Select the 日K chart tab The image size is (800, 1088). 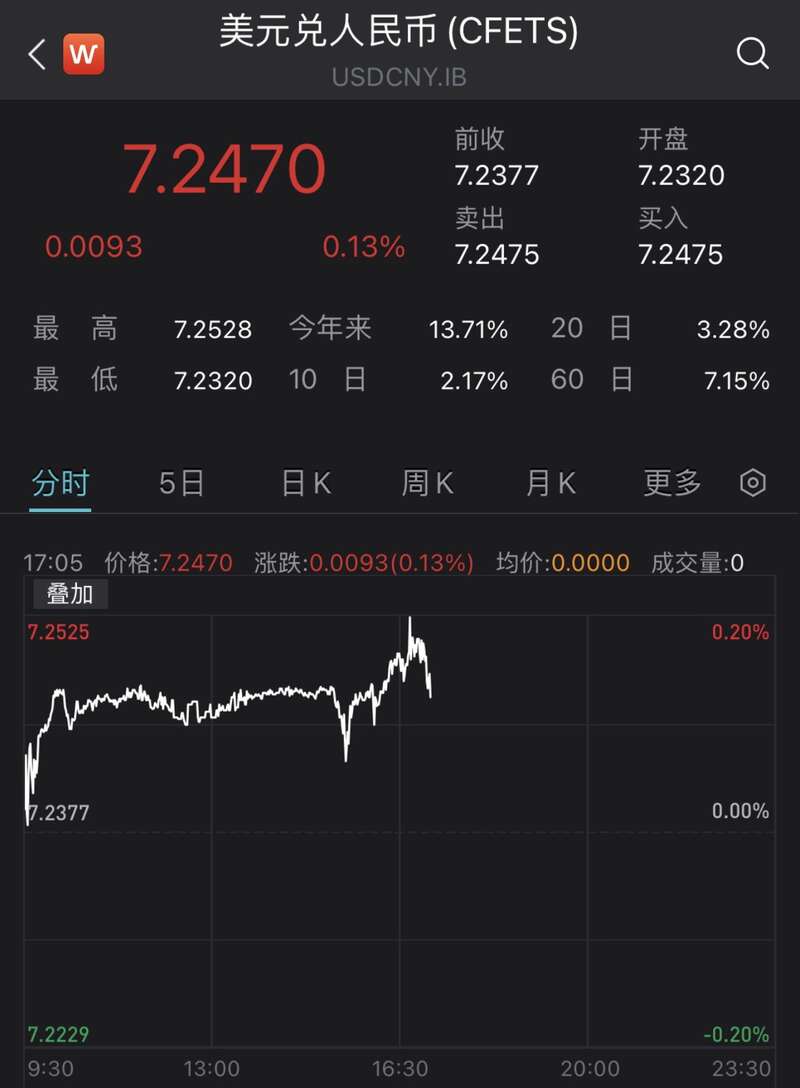[x=305, y=484]
